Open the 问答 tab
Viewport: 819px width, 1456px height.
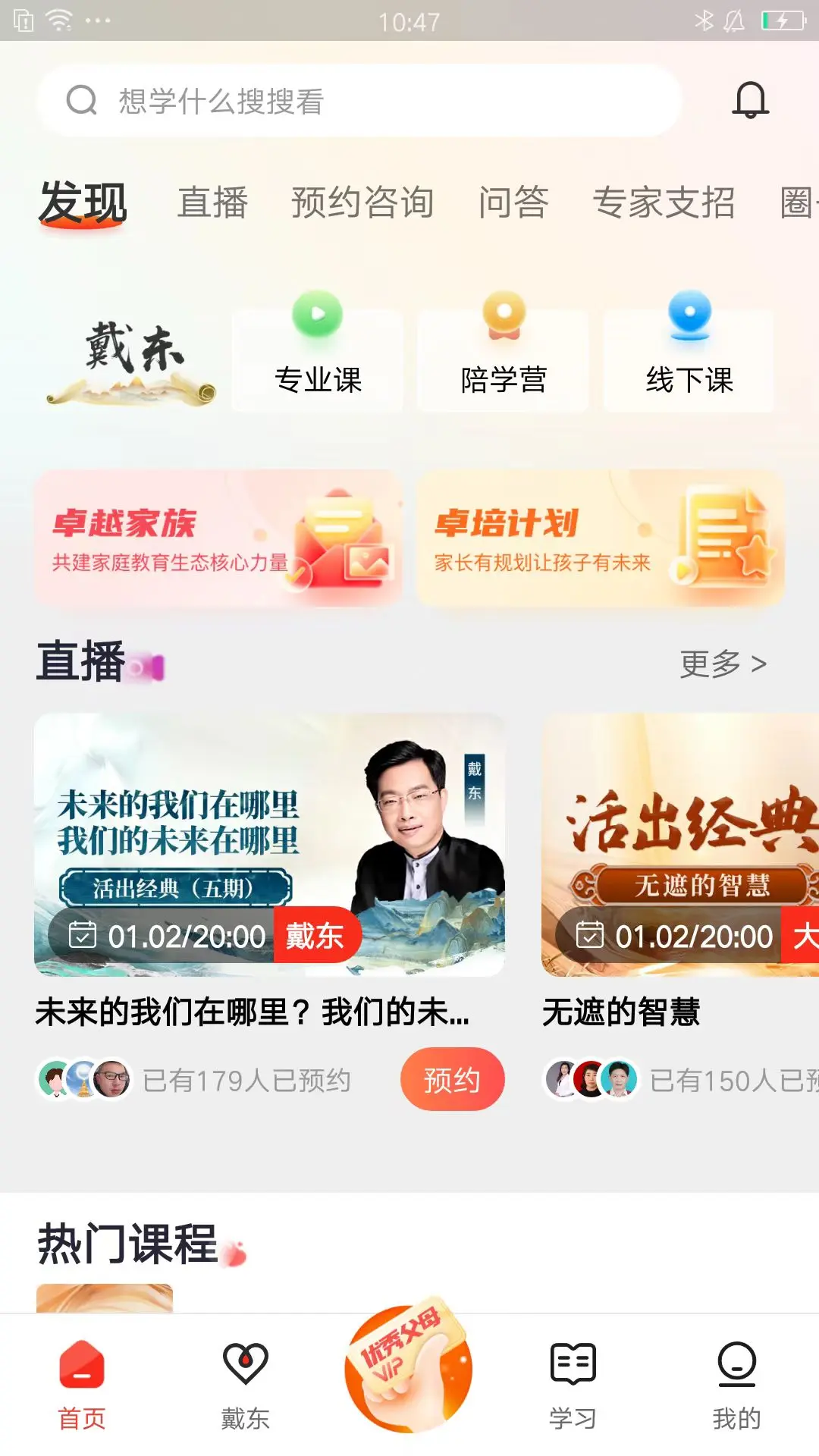point(513,203)
